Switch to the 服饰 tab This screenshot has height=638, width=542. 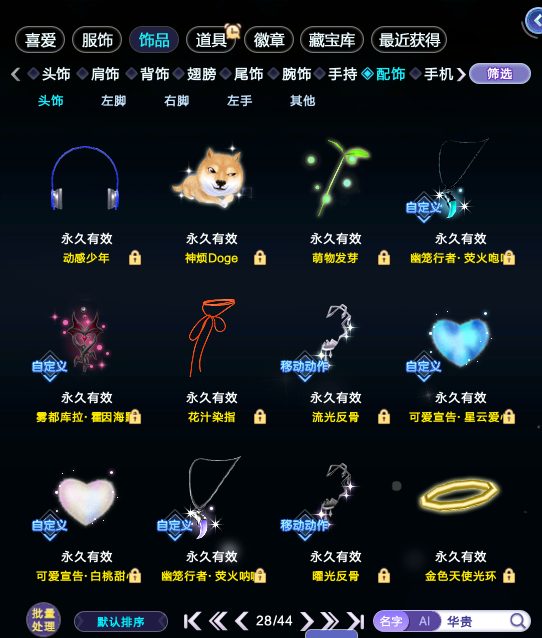coord(97,40)
